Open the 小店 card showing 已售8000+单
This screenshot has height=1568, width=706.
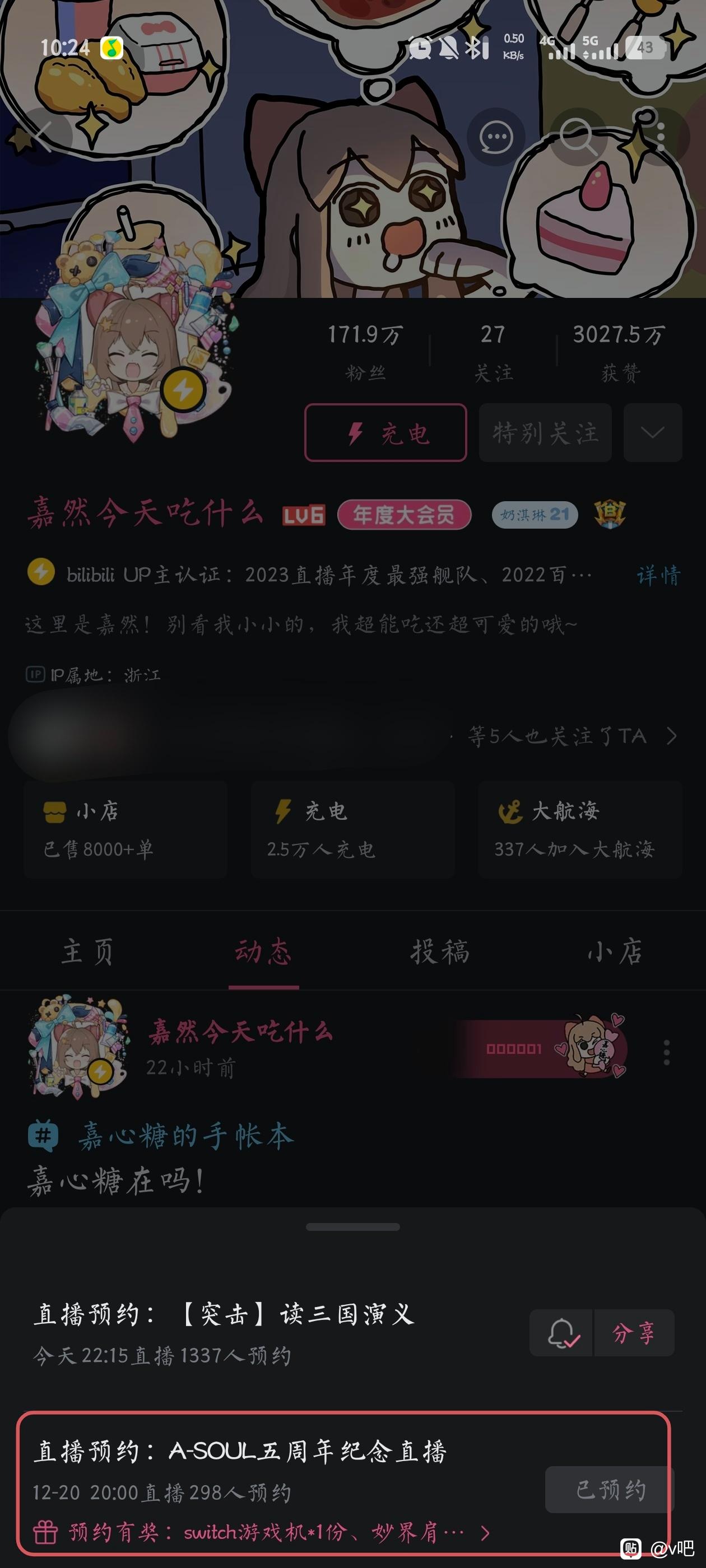(x=126, y=830)
